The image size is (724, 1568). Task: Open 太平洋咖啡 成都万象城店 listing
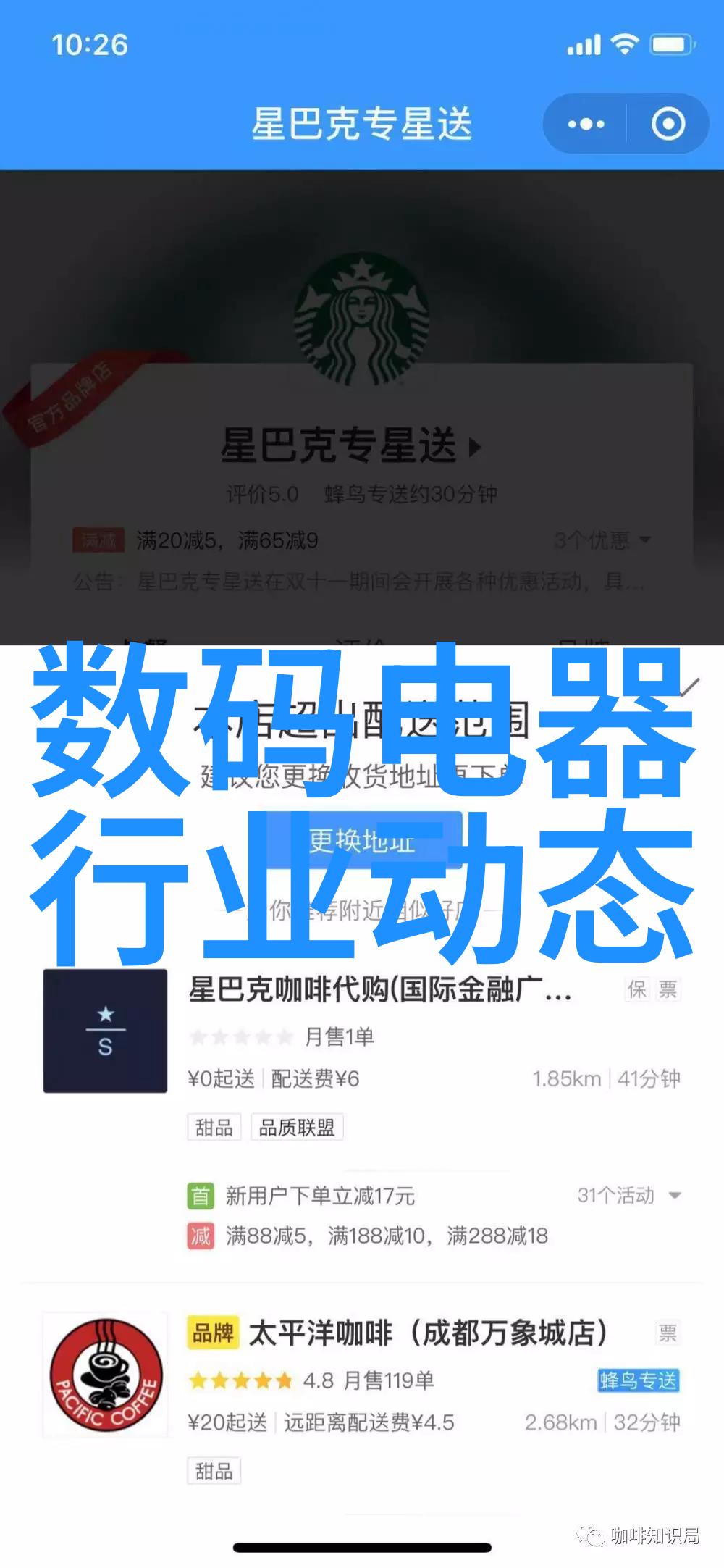pyautogui.click(x=427, y=1333)
